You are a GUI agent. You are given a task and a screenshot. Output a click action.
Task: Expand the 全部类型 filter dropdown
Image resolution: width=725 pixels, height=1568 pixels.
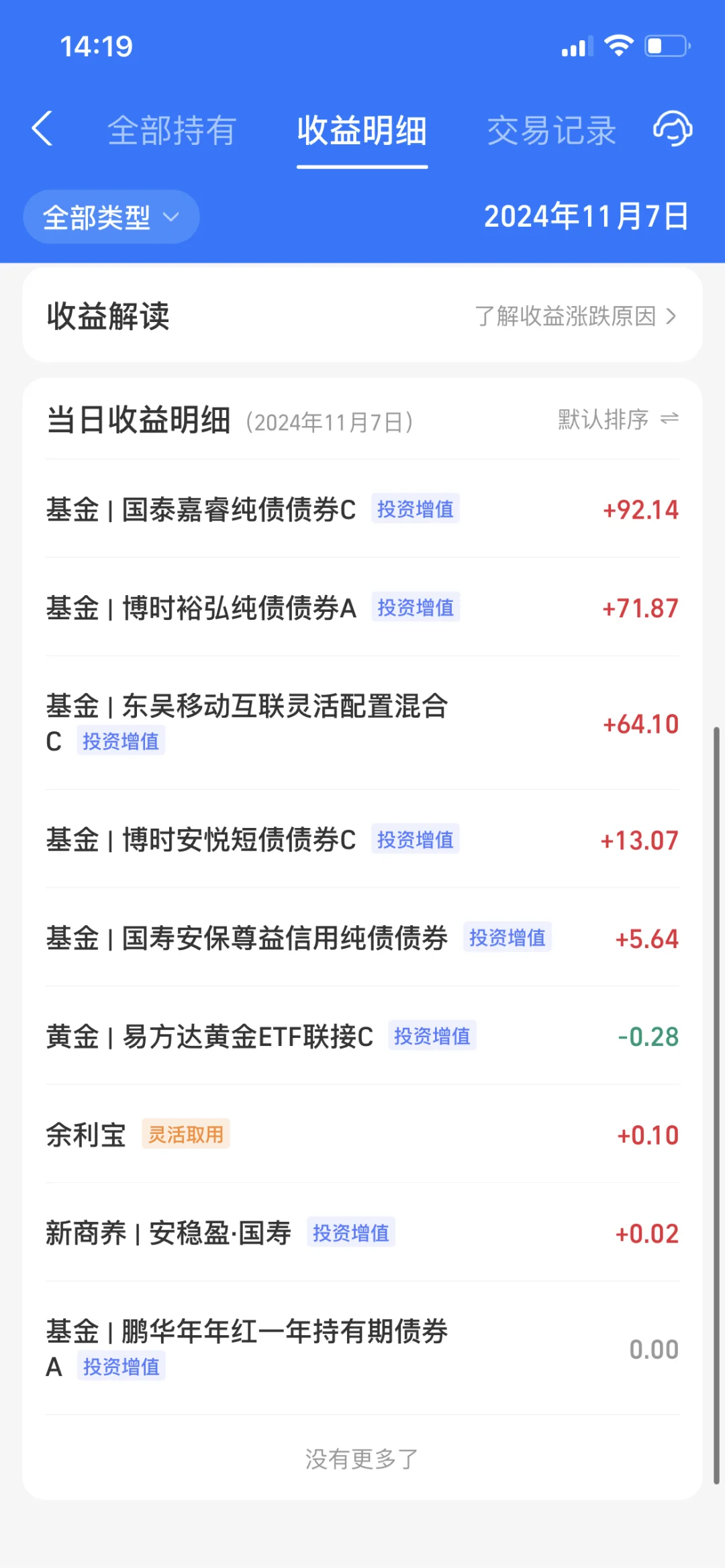pyautogui.click(x=111, y=216)
